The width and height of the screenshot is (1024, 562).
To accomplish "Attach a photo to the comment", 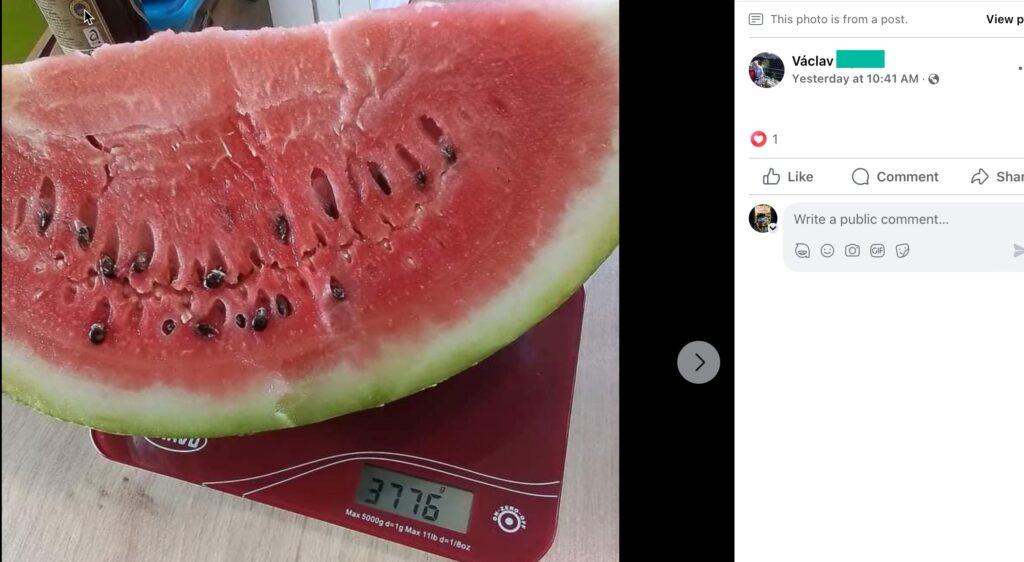I will [x=852, y=251].
